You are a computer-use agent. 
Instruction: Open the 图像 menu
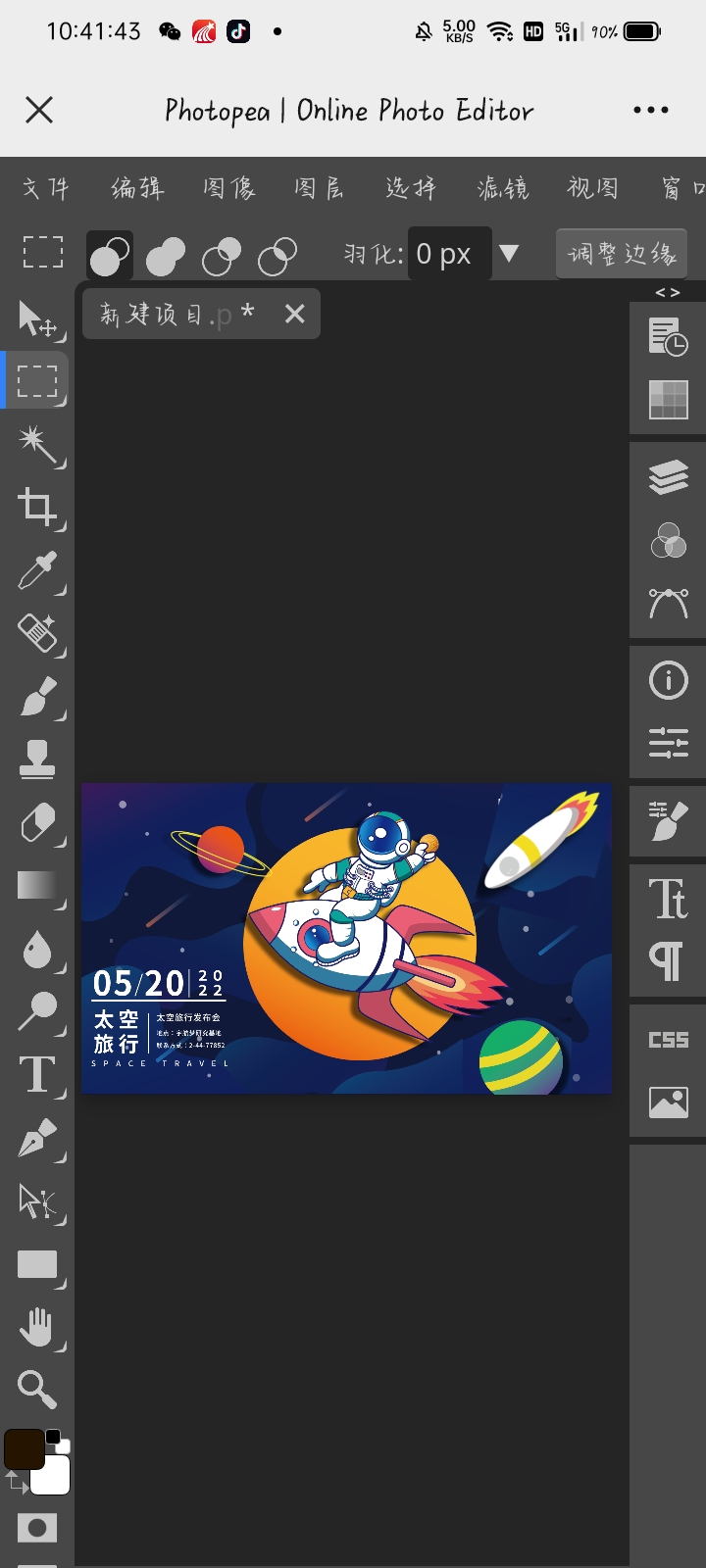(228, 188)
